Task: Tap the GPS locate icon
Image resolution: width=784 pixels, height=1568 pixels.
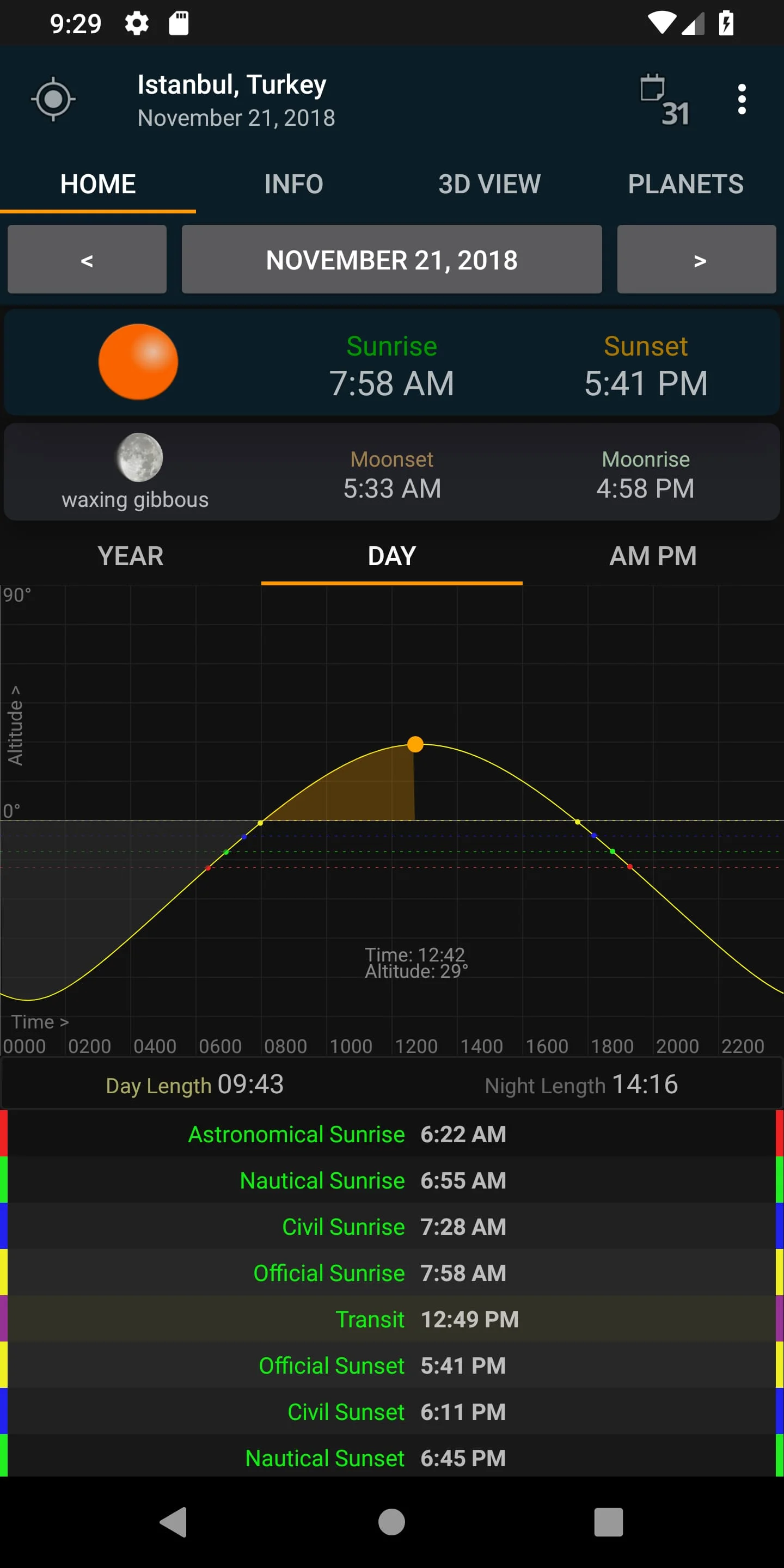Action: (x=53, y=99)
